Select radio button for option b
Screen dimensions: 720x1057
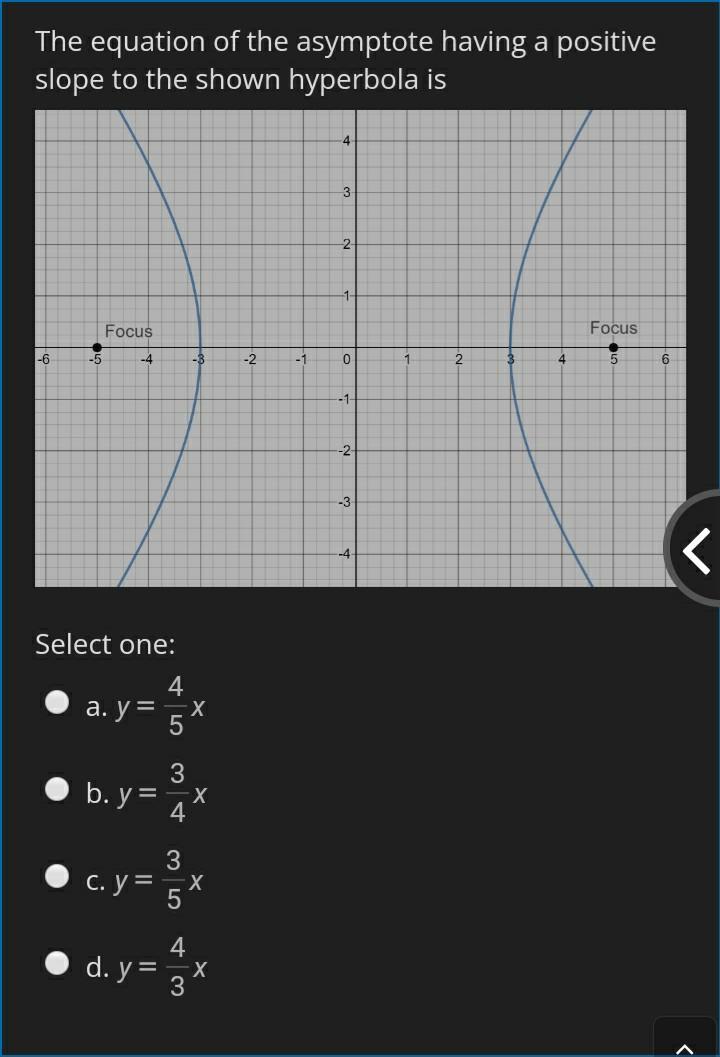tap(57, 788)
